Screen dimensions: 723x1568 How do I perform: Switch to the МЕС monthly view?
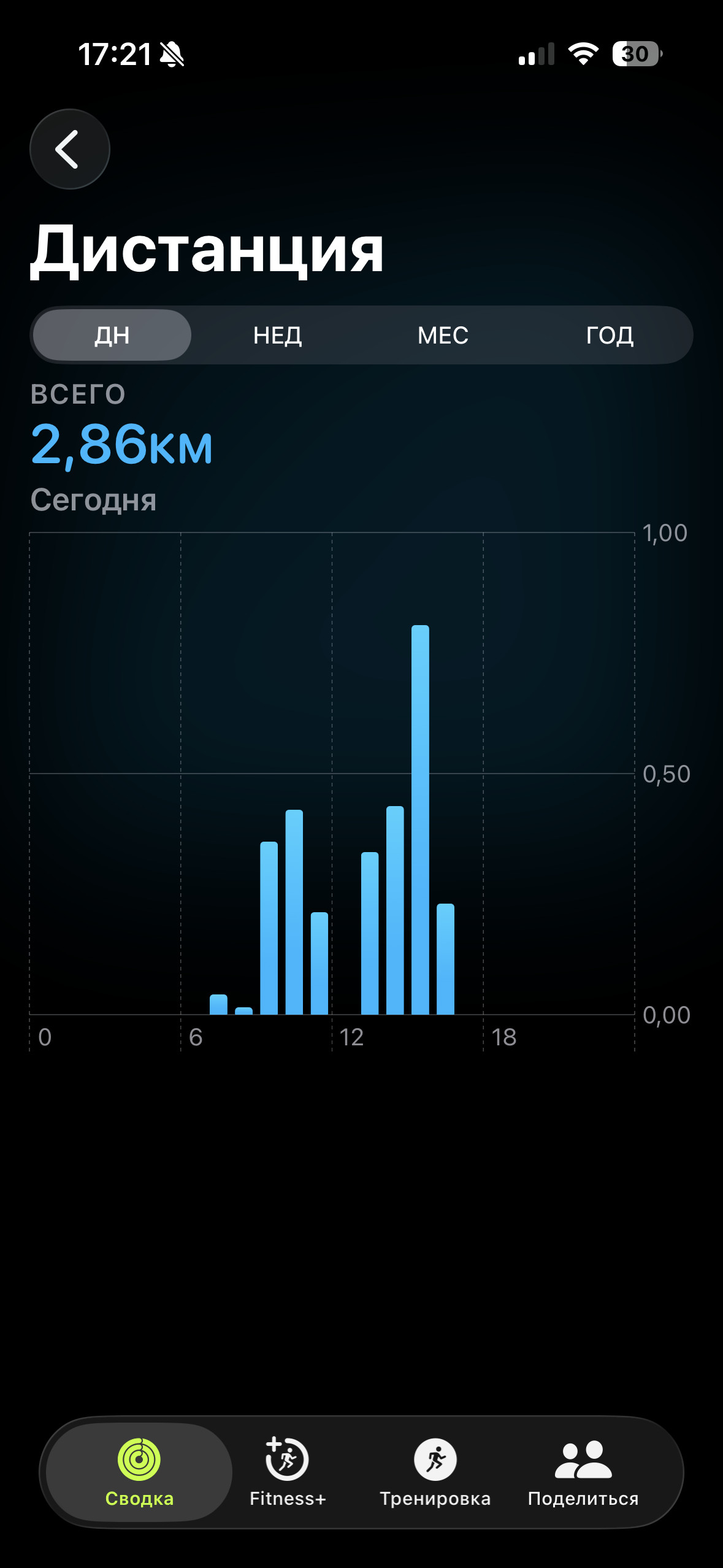(443, 335)
